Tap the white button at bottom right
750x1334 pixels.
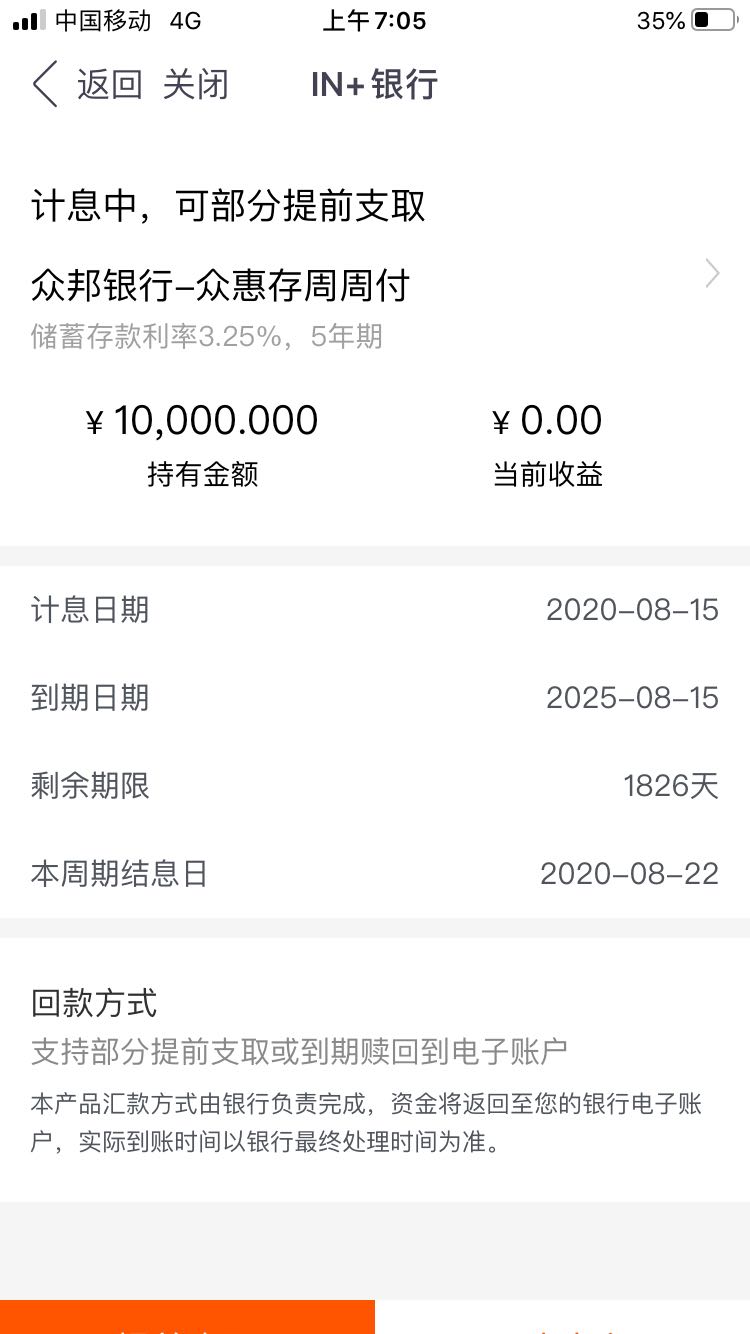(563, 1317)
